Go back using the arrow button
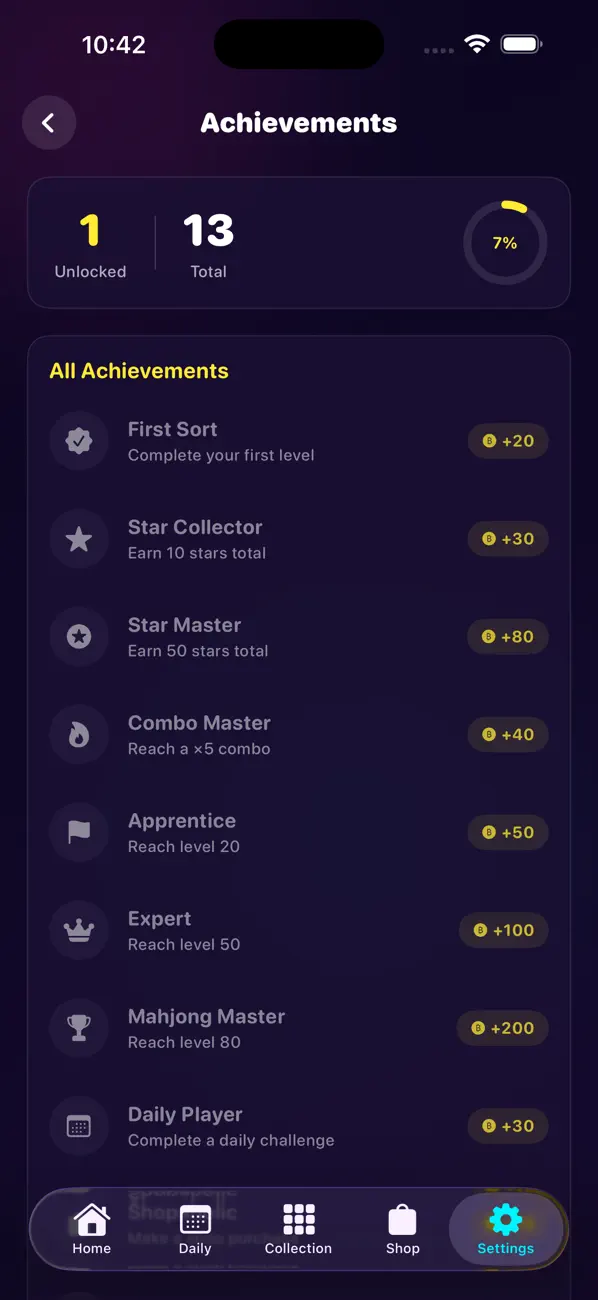This screenshot has height=1300, width=598. coord(49,123)
